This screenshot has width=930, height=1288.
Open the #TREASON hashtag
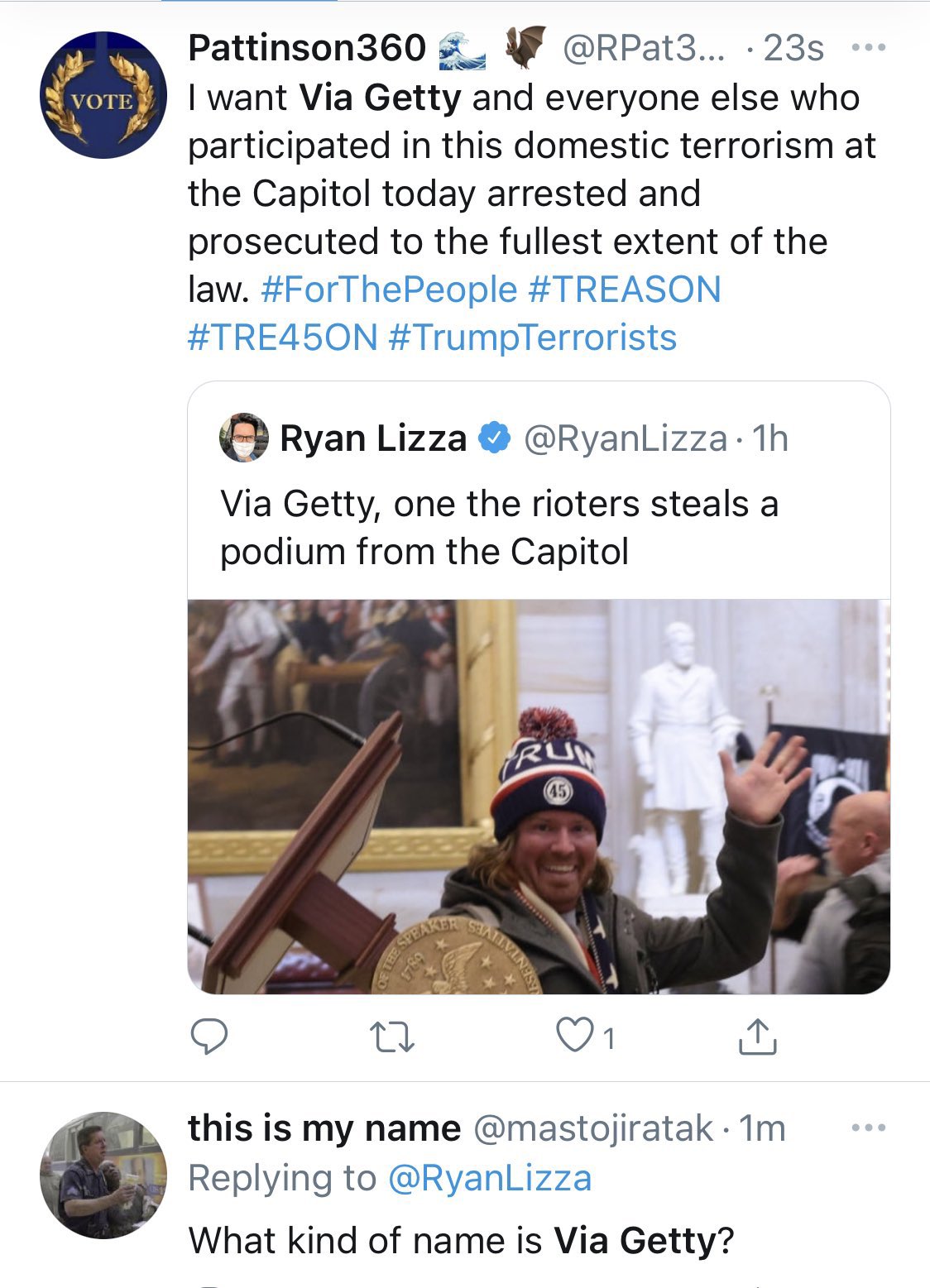point(624,290)
